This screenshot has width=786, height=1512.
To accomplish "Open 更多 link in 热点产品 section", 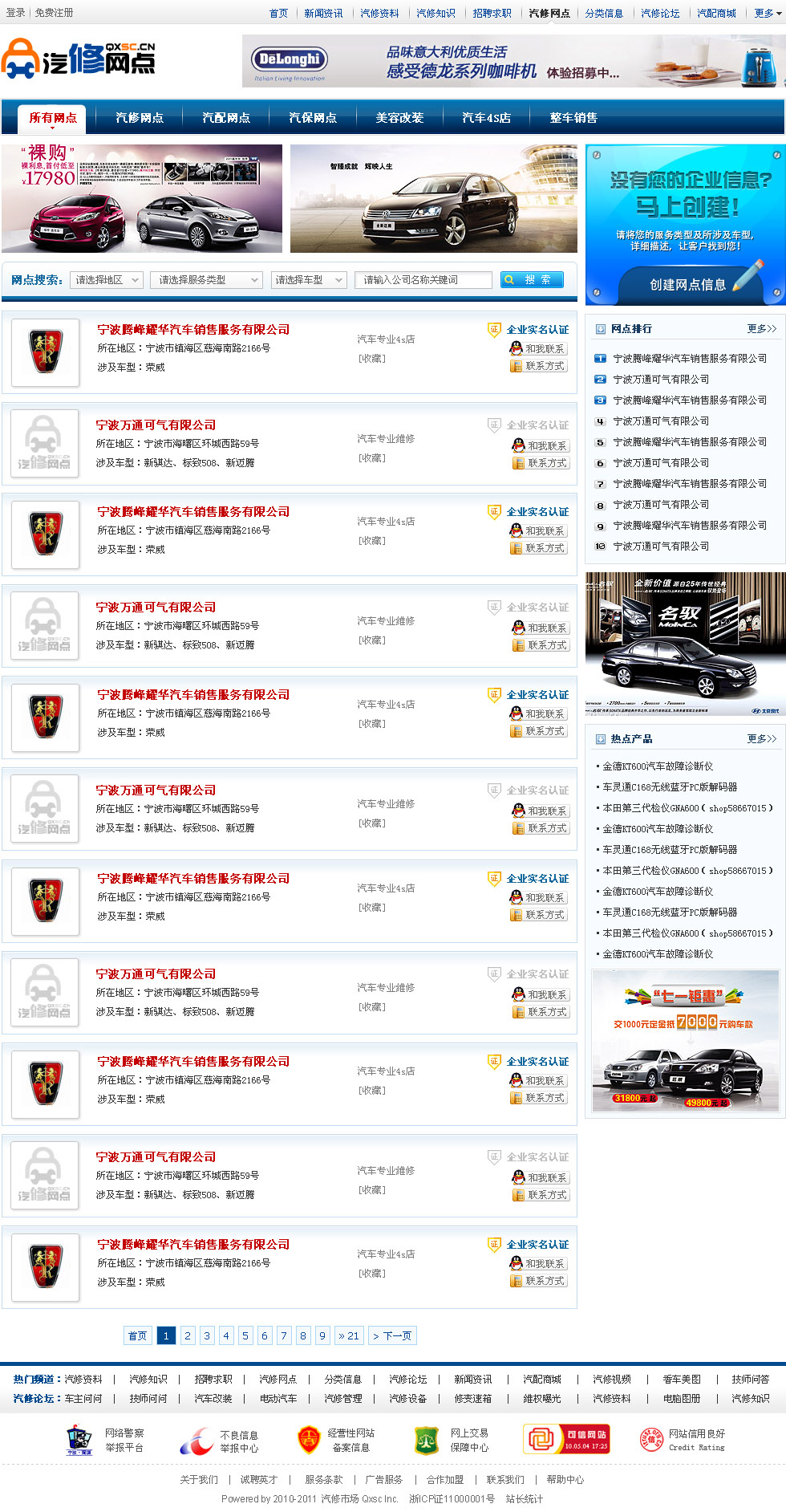I will [761, 739].
